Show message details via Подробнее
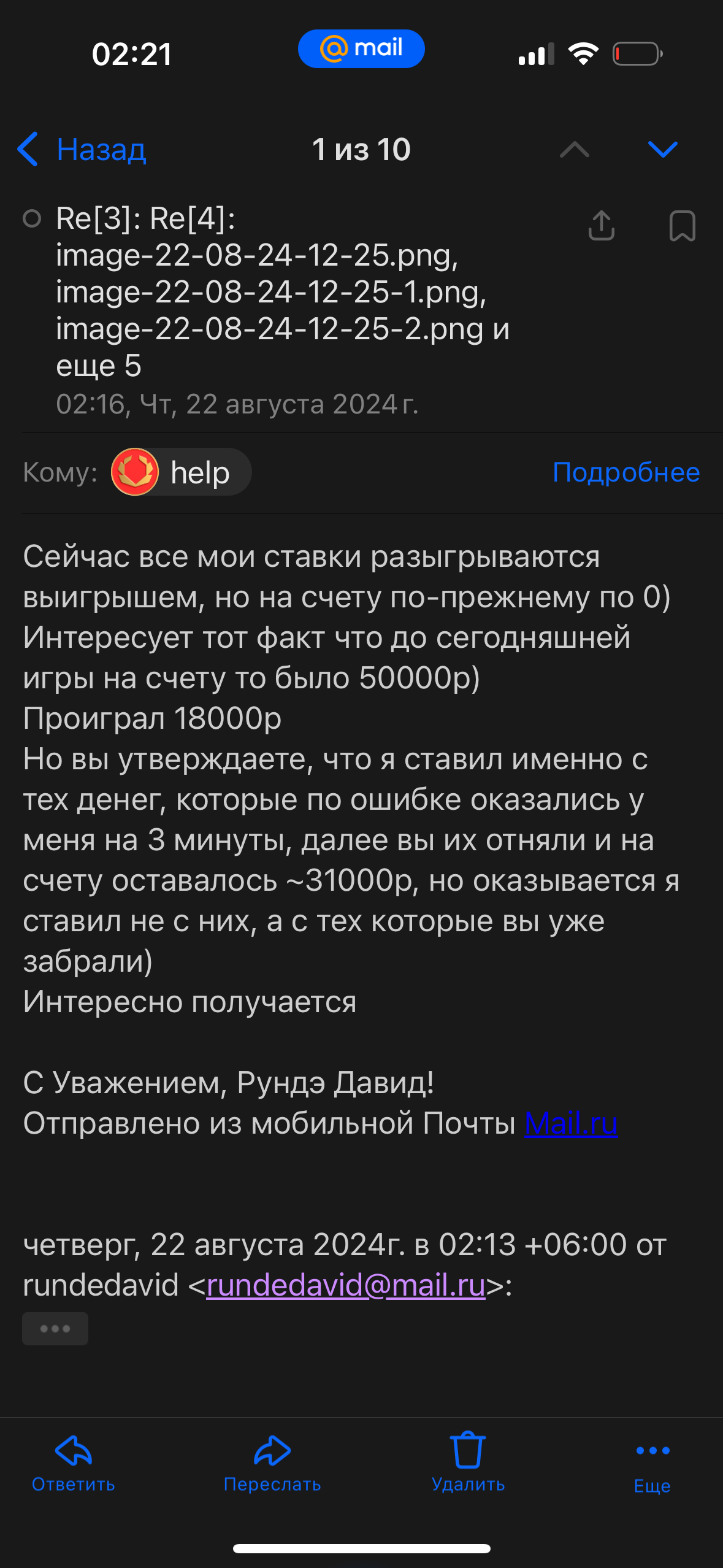 [x=625, y=472]
